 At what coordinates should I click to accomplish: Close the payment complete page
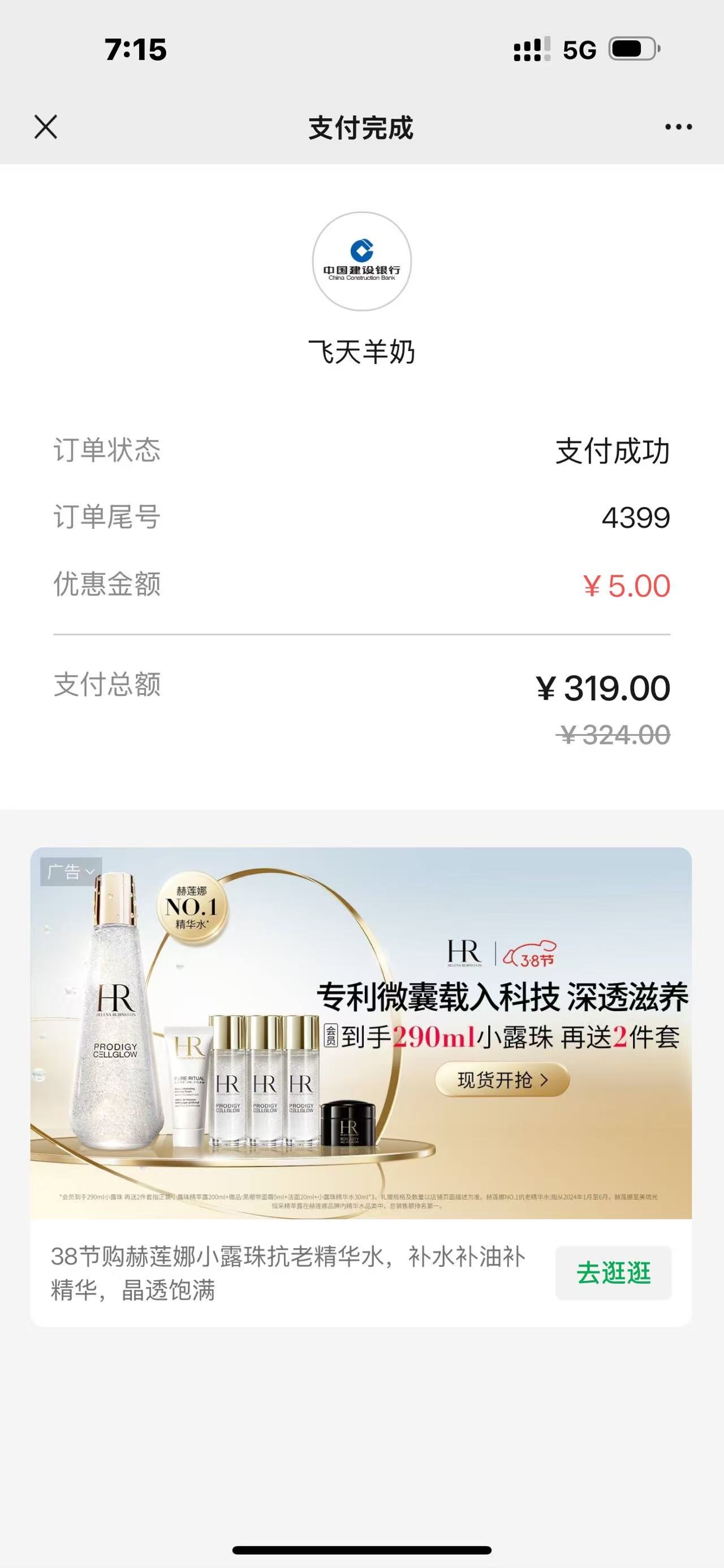point(46,127)
